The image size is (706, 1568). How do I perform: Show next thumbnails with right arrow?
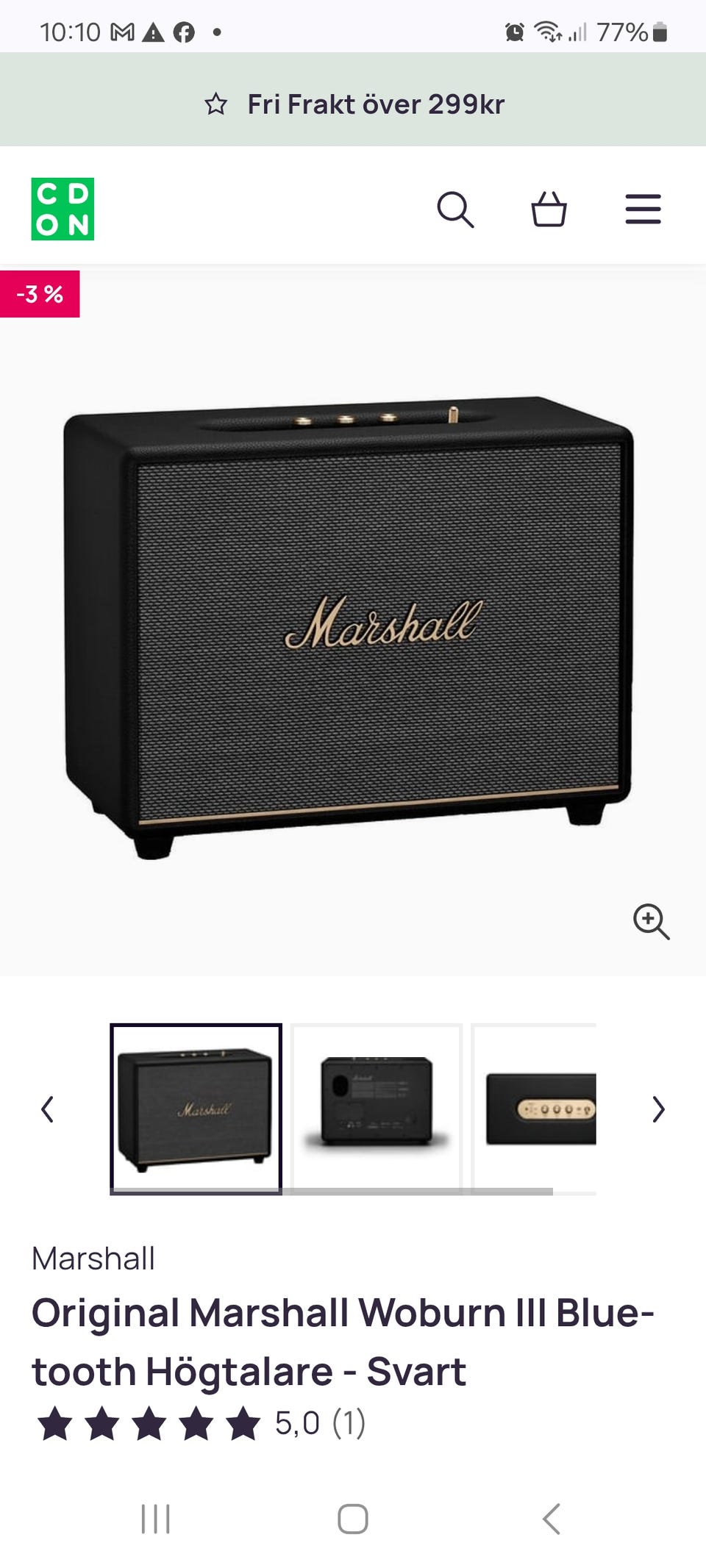point(658,1109)
